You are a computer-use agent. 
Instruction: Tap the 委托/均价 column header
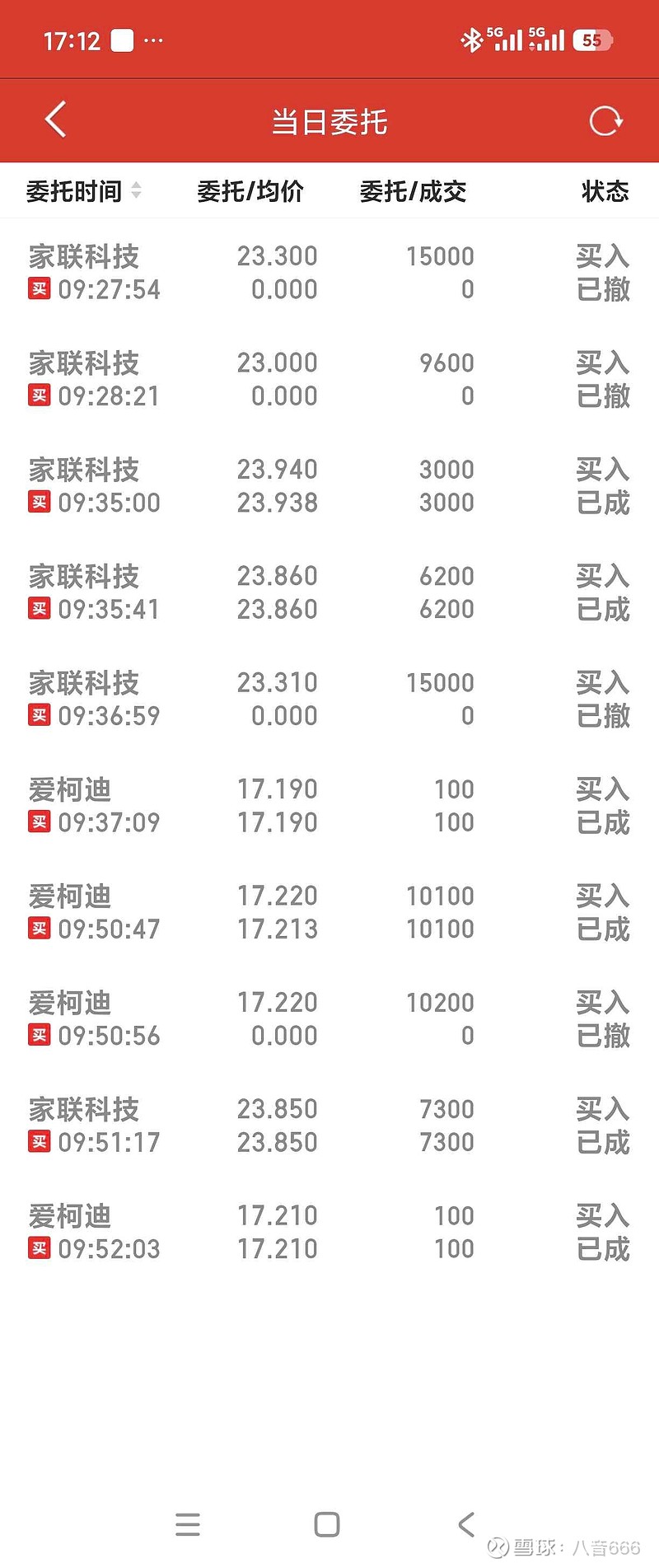point(251,190)
